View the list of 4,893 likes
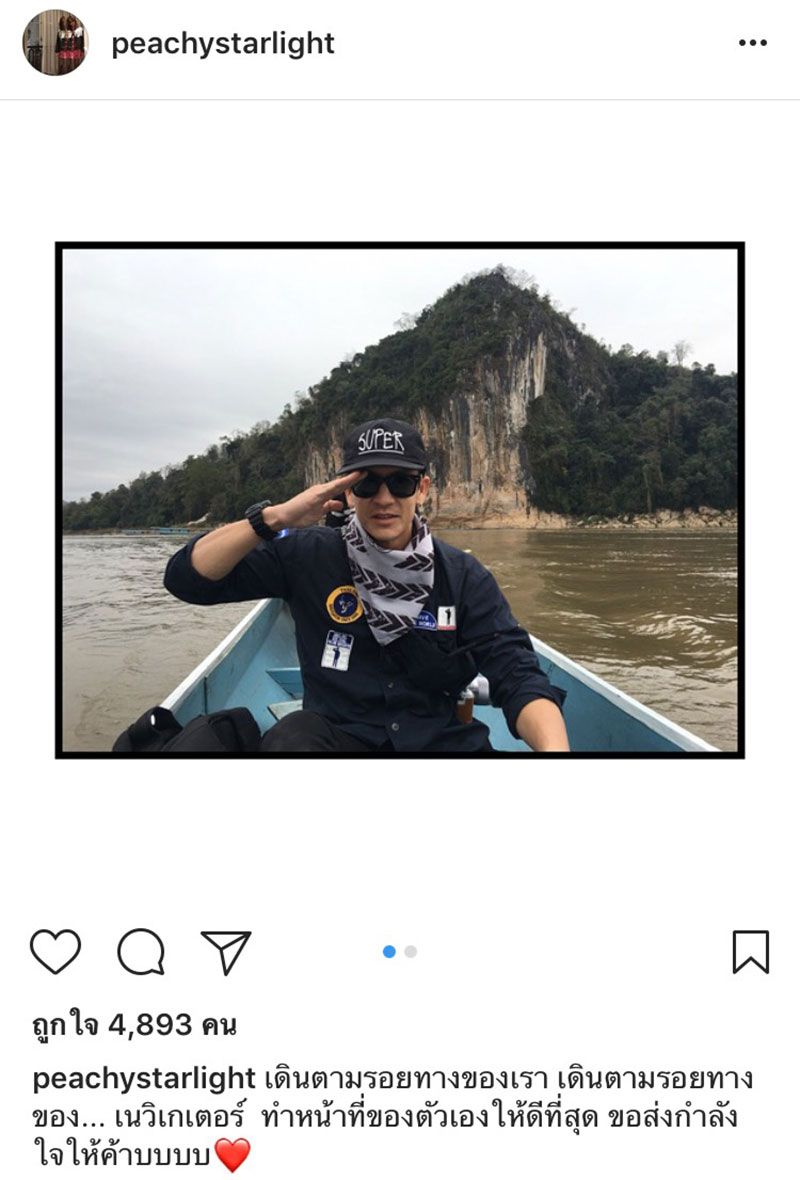800x1180 pixels. [x=135, y=1024]
